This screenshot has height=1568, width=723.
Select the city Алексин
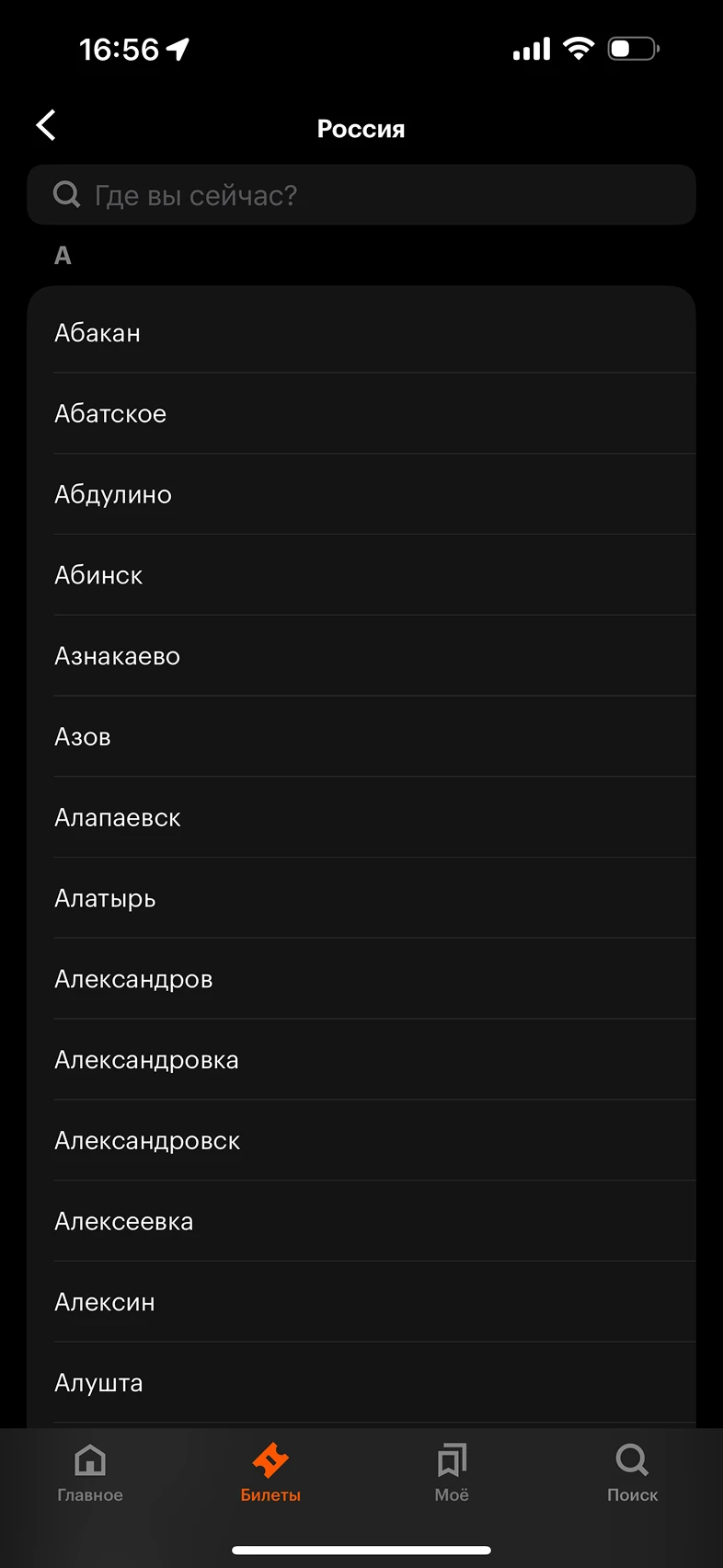(361, 1304)
